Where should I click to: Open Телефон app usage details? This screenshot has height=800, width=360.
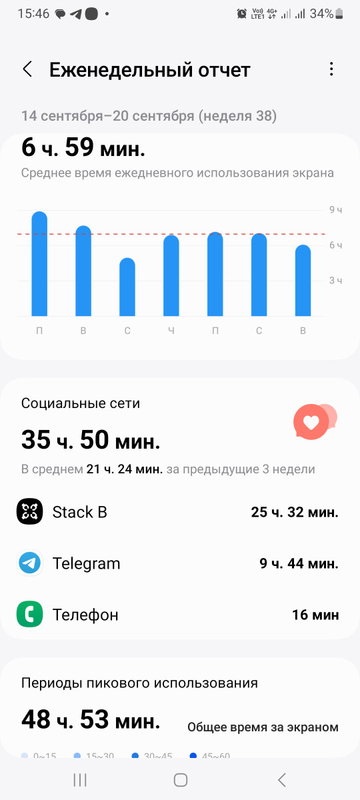179,615
